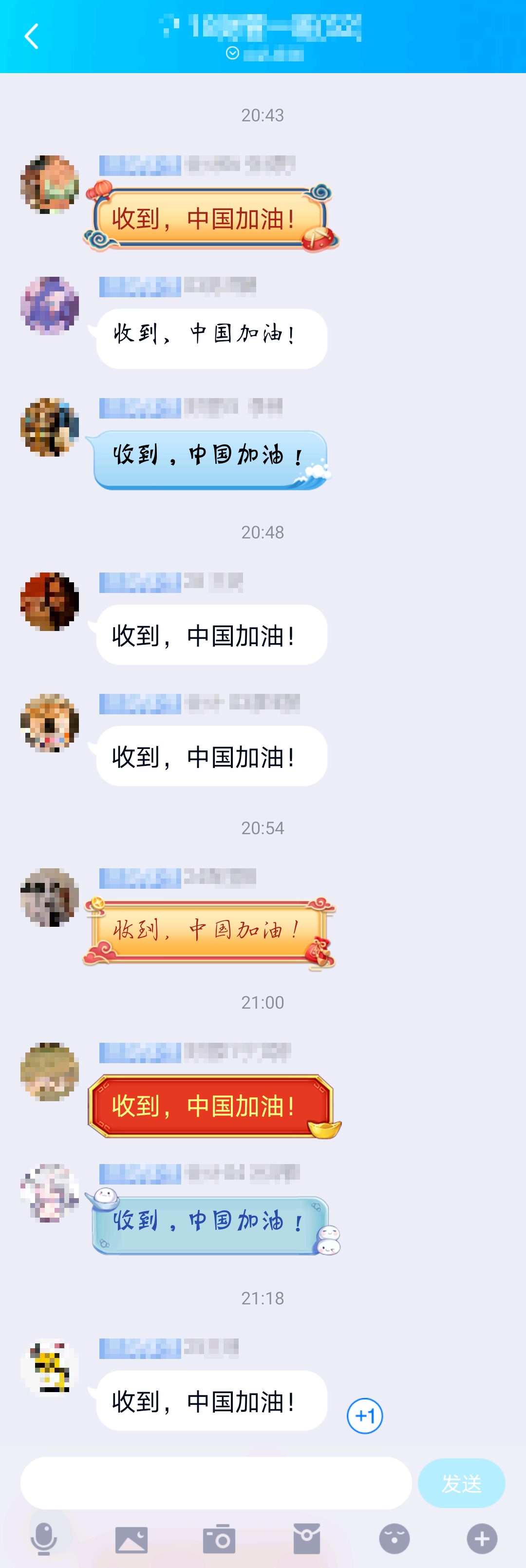Open the photo gallery picker

pyautogui.click(x=131, y=1539)
